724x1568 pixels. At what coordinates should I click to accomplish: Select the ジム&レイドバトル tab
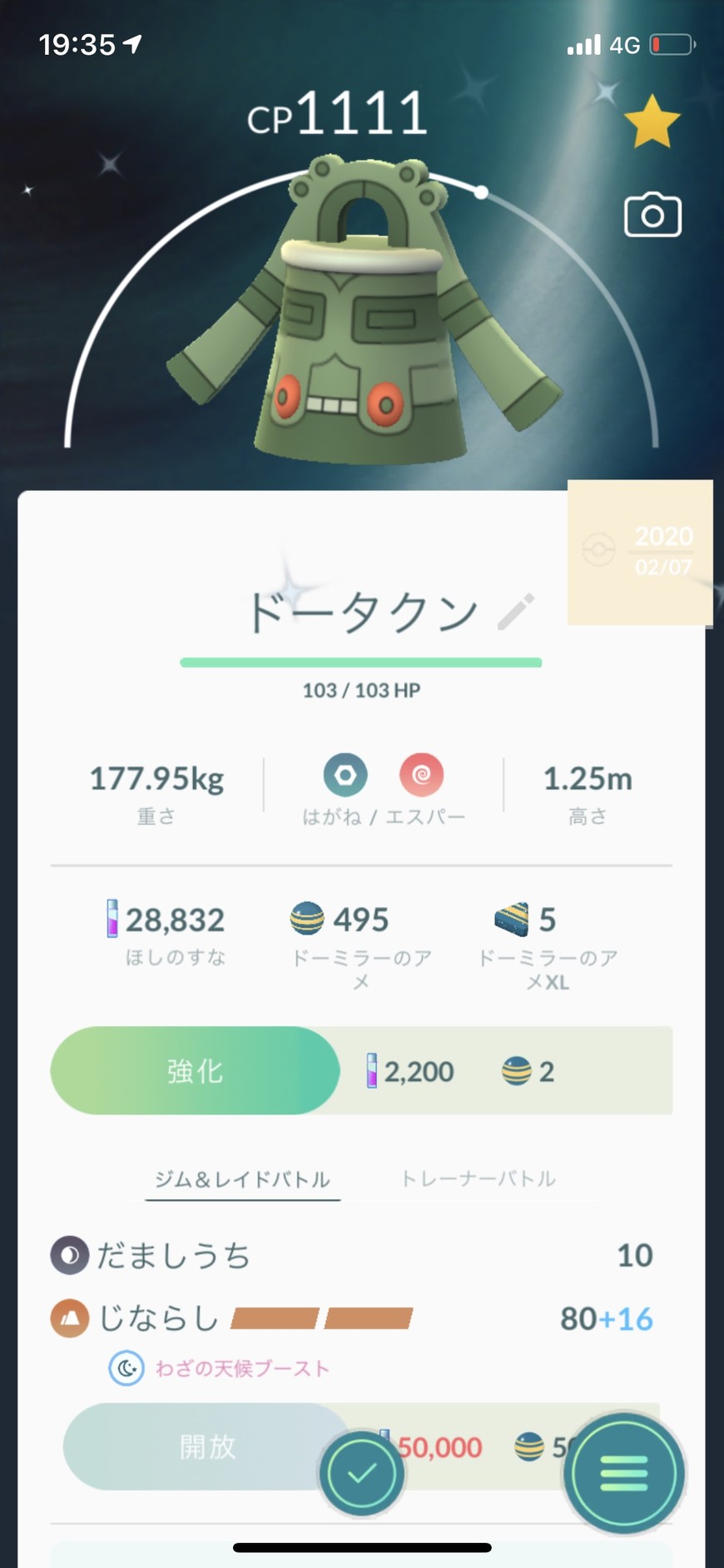(x=242, y=1178)
